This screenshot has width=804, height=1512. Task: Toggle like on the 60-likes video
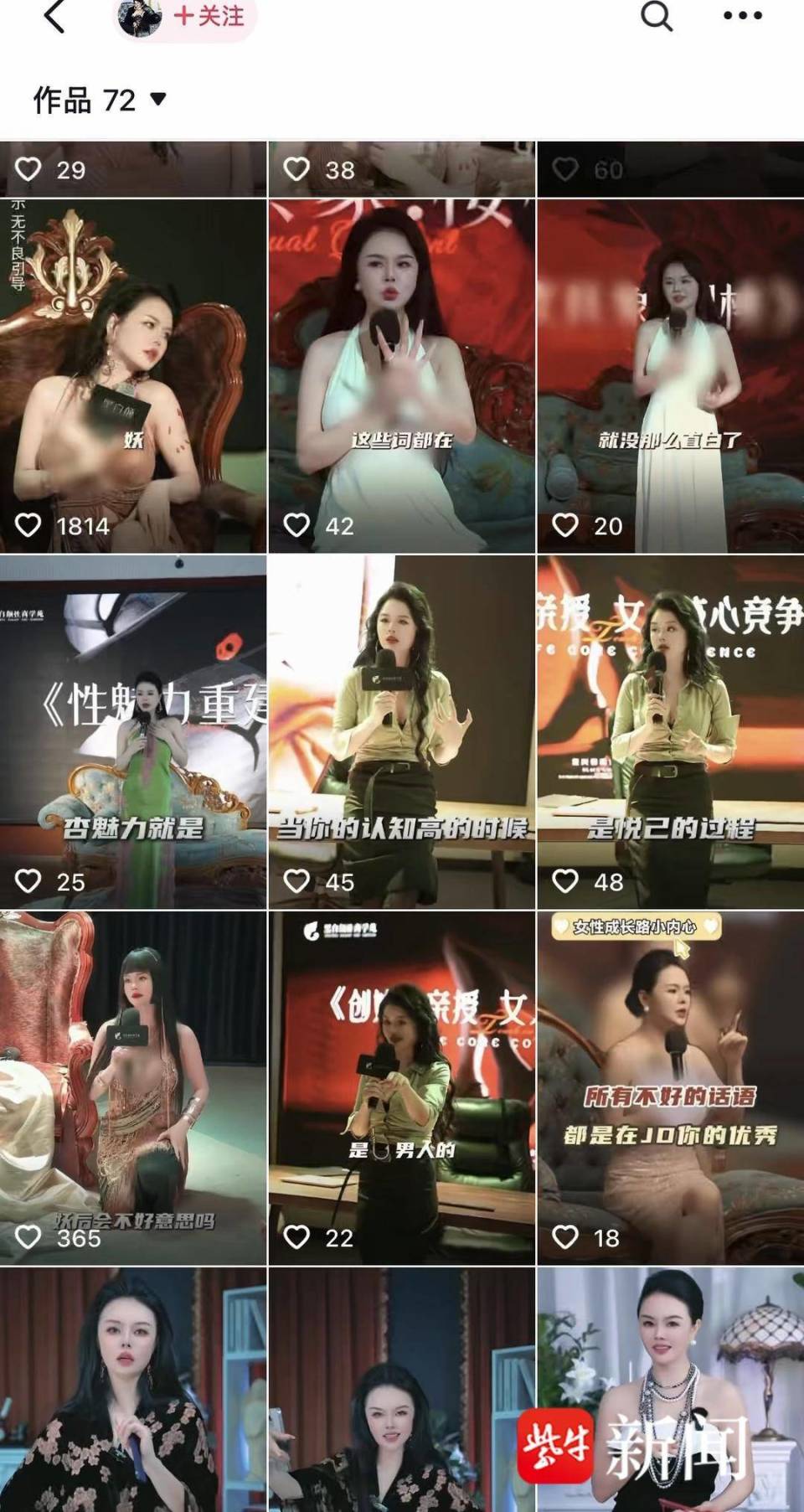[x=568, y=168]
